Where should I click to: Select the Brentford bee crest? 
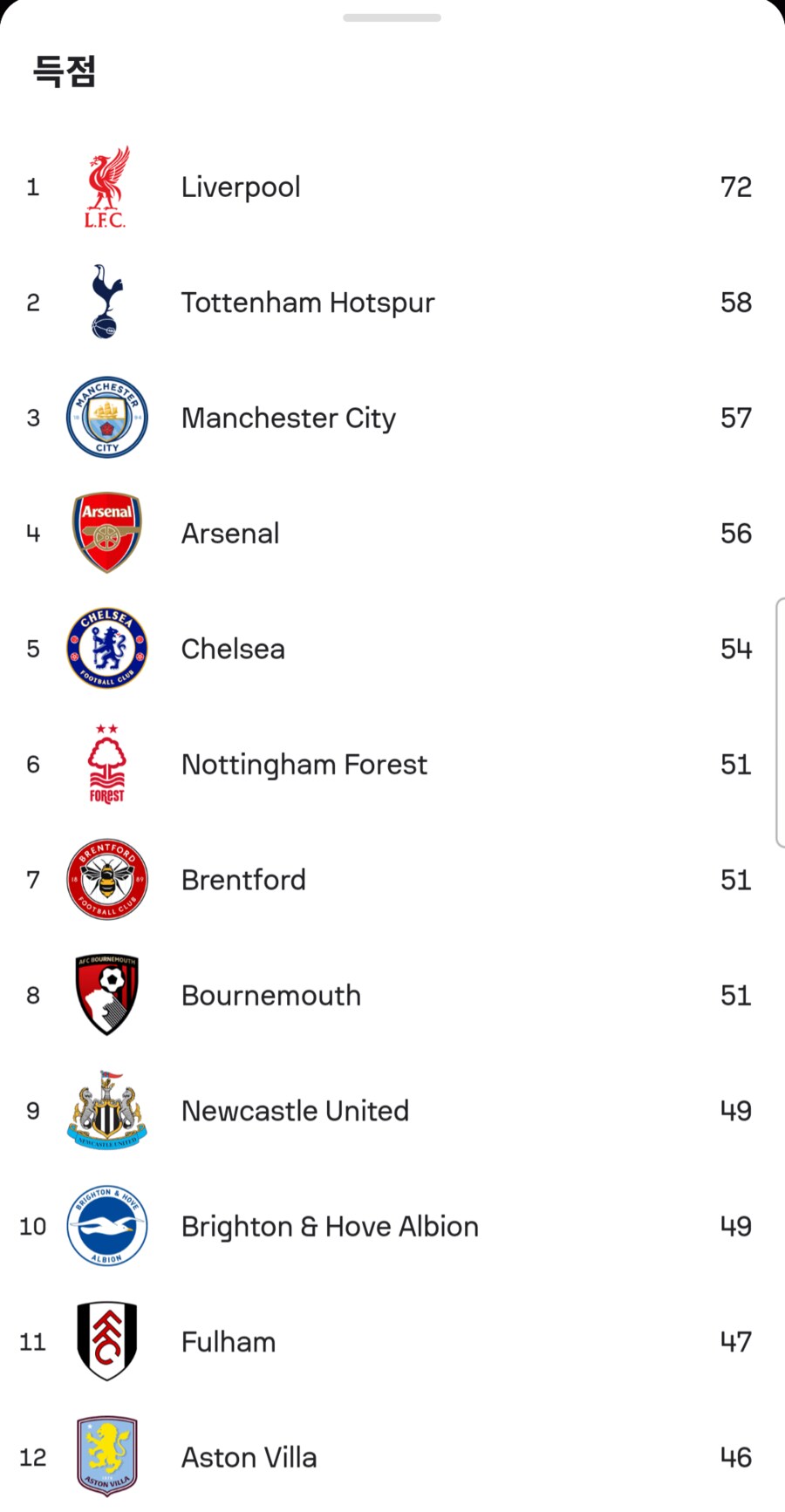(106, 880)
